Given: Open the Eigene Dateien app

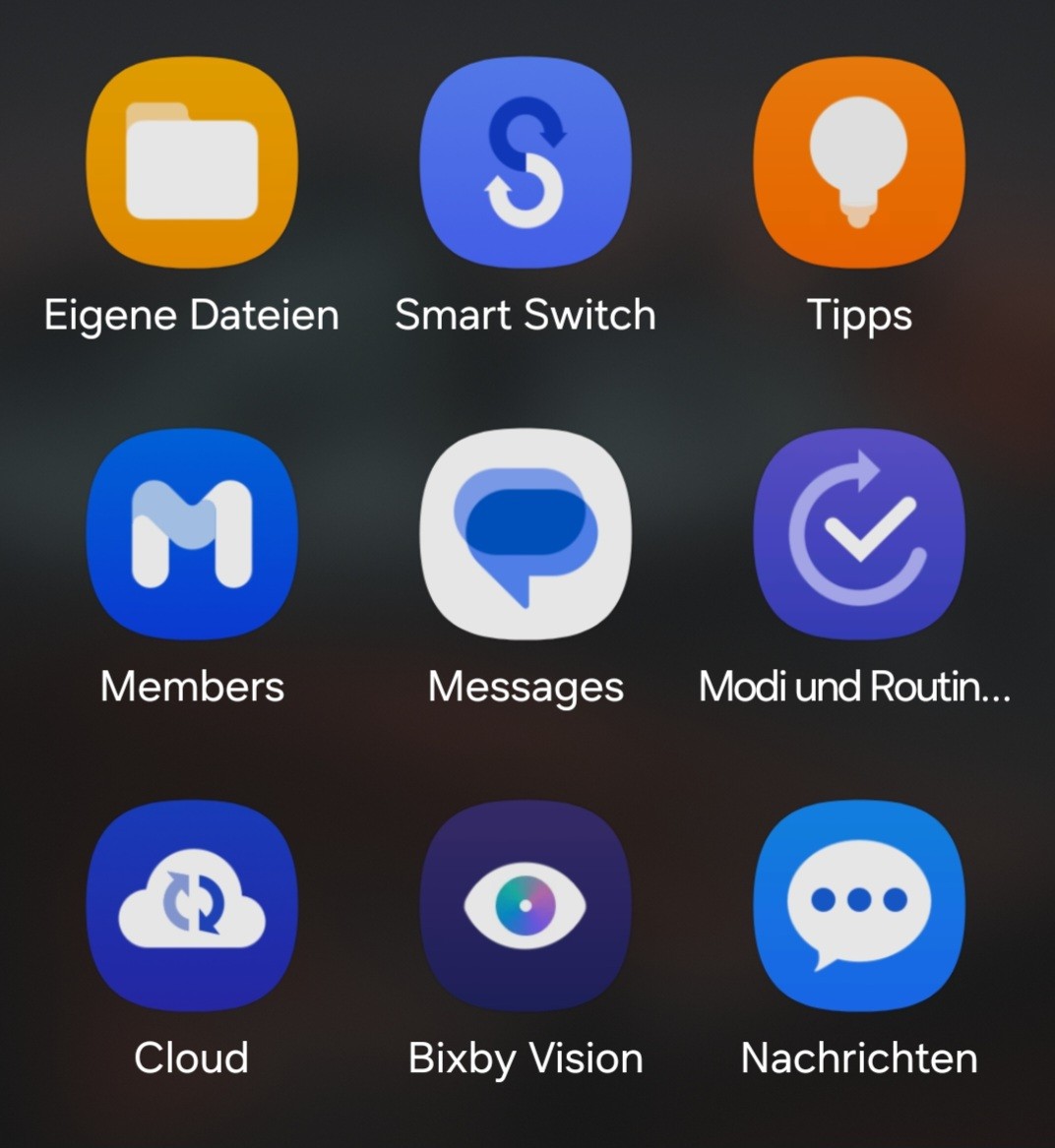Looking at the screenshot, I should click(192, 163).
